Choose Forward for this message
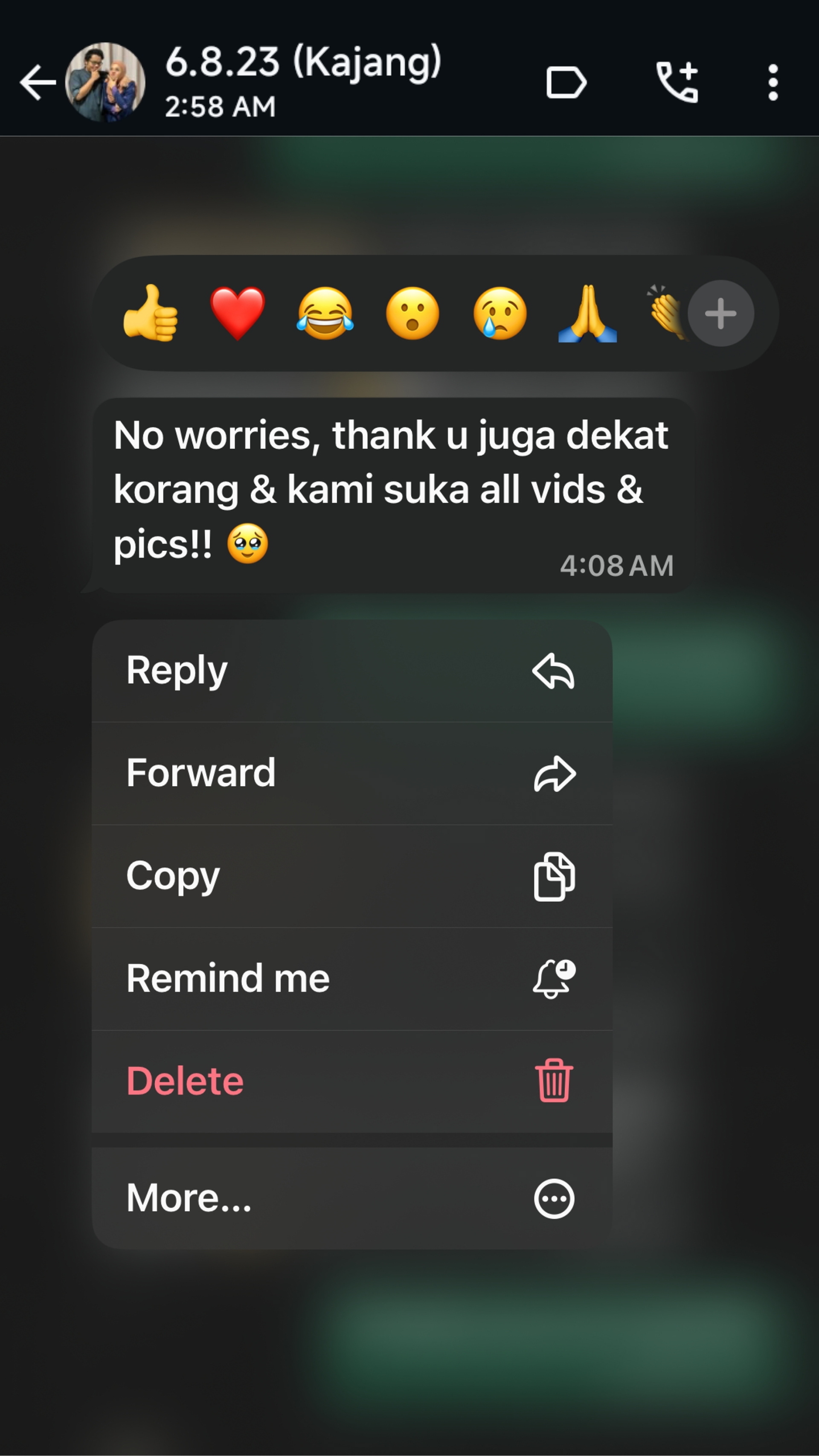819x1456 pixels. coord(351,773)
